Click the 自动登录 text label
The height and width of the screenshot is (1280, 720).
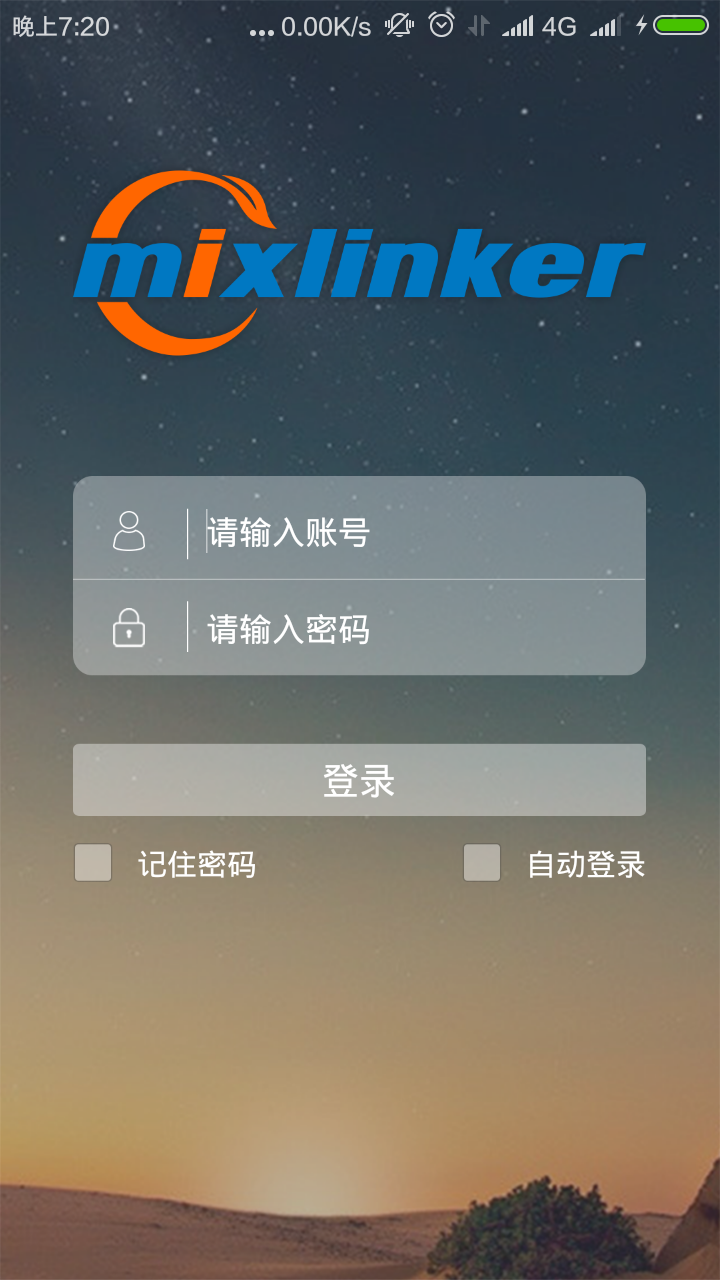pyautogui.click(x=587, y=864)
